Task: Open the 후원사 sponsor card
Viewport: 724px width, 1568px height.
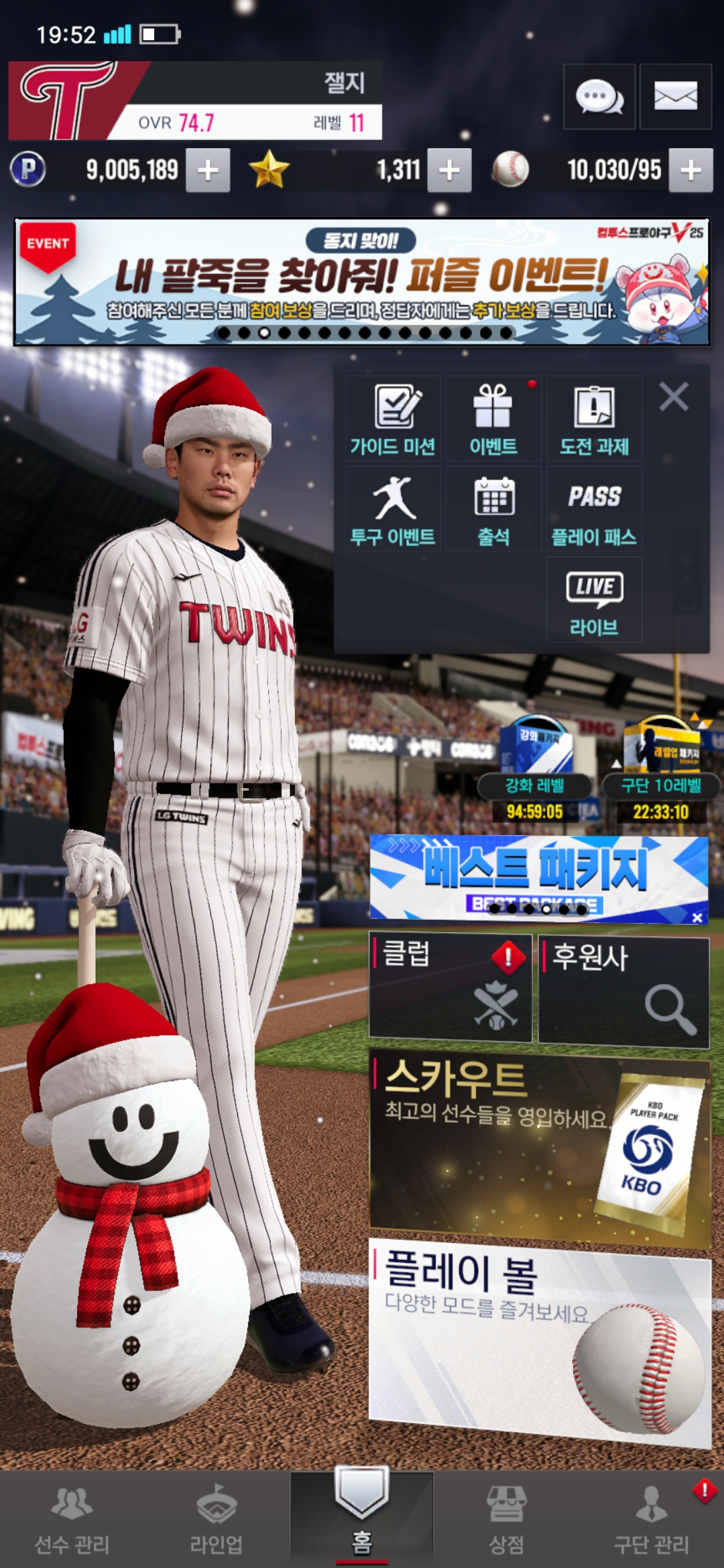Action: (x=623, y=992)
